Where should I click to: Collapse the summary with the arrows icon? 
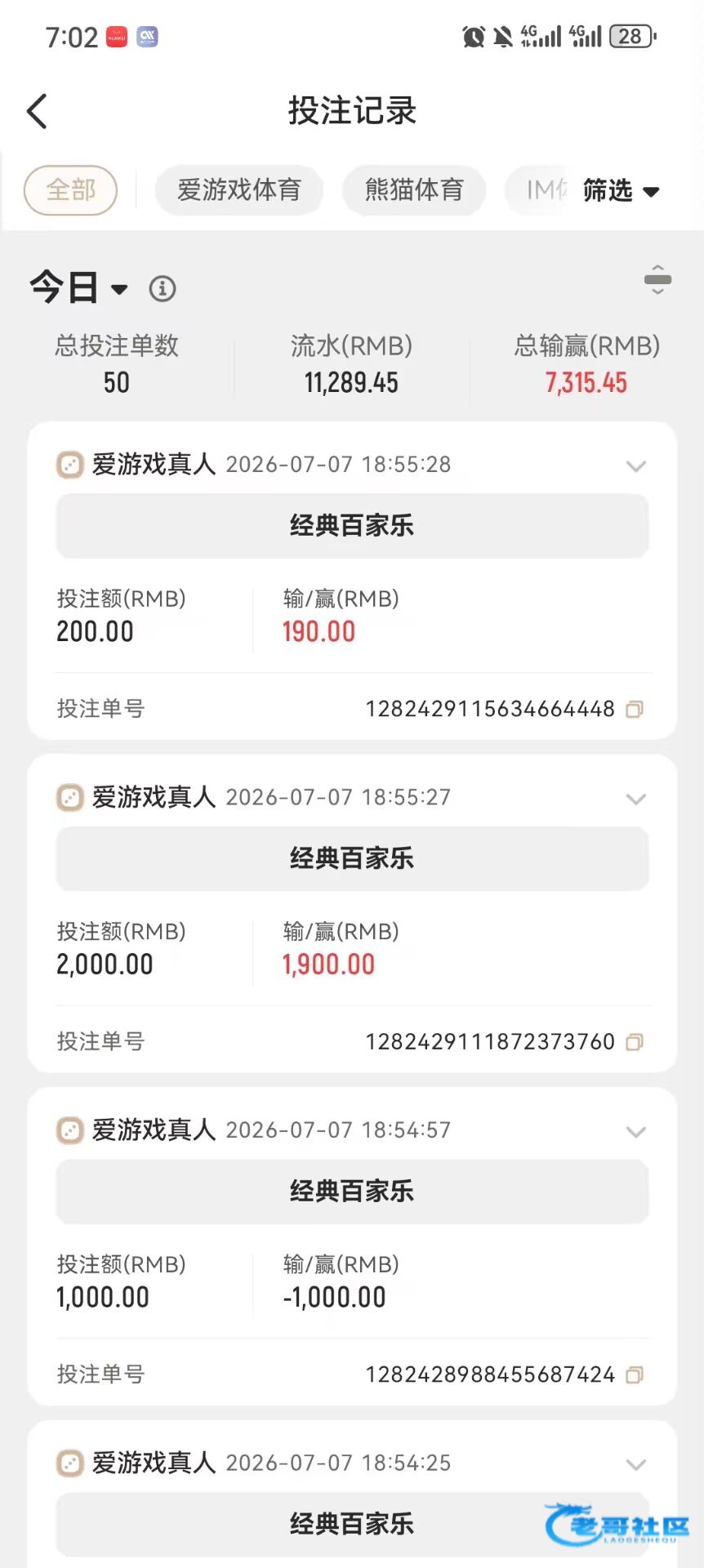pos(657,279)
